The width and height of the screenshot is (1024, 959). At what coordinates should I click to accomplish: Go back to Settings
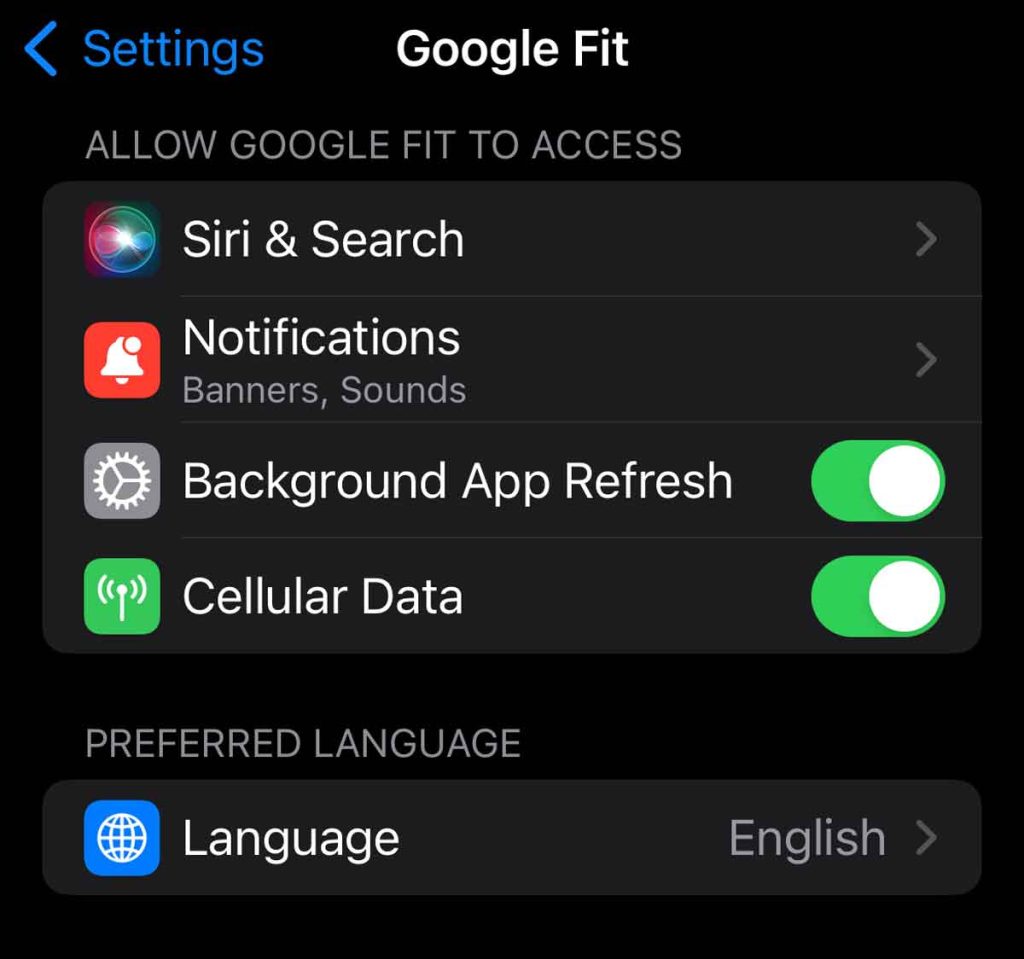[x=145, y=50]
